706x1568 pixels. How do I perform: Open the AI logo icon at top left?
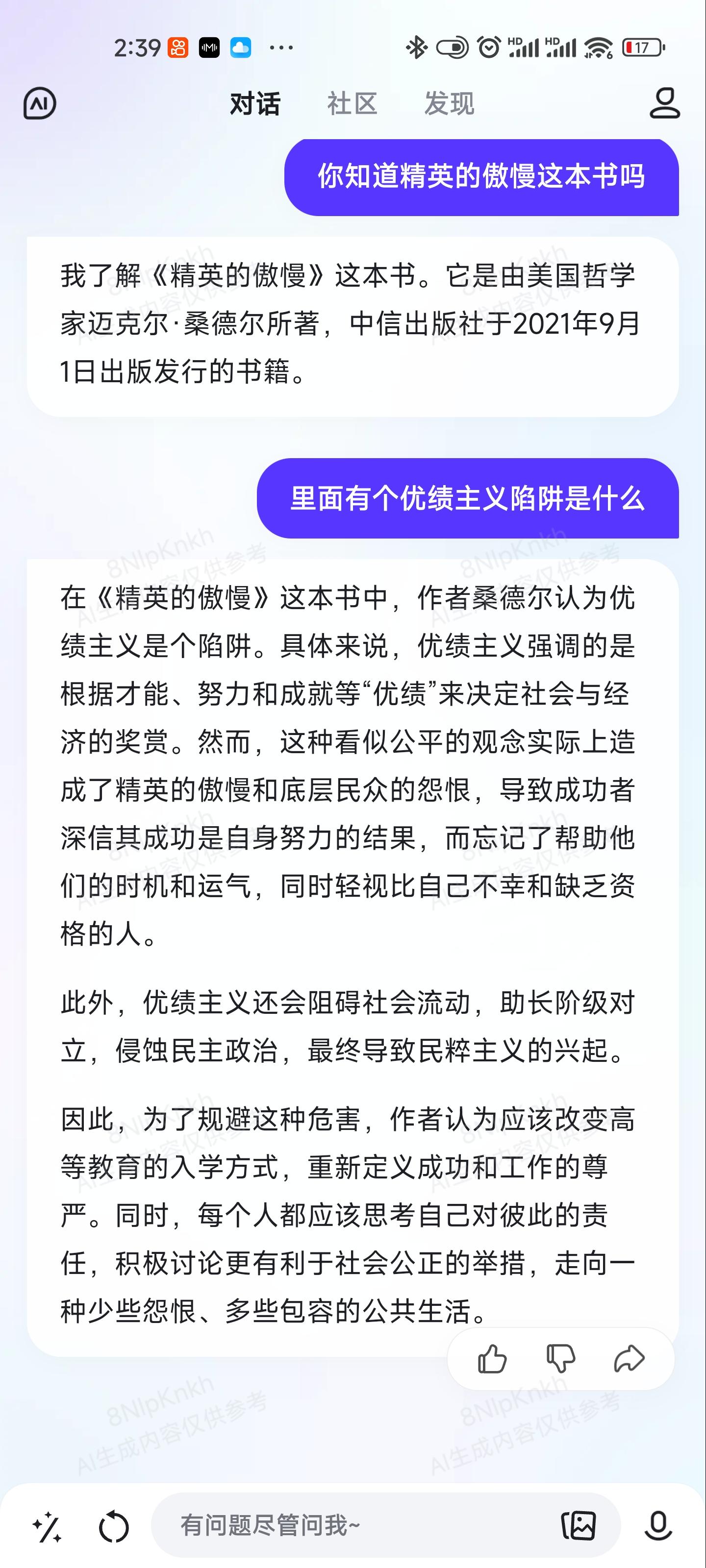(40, 103)
